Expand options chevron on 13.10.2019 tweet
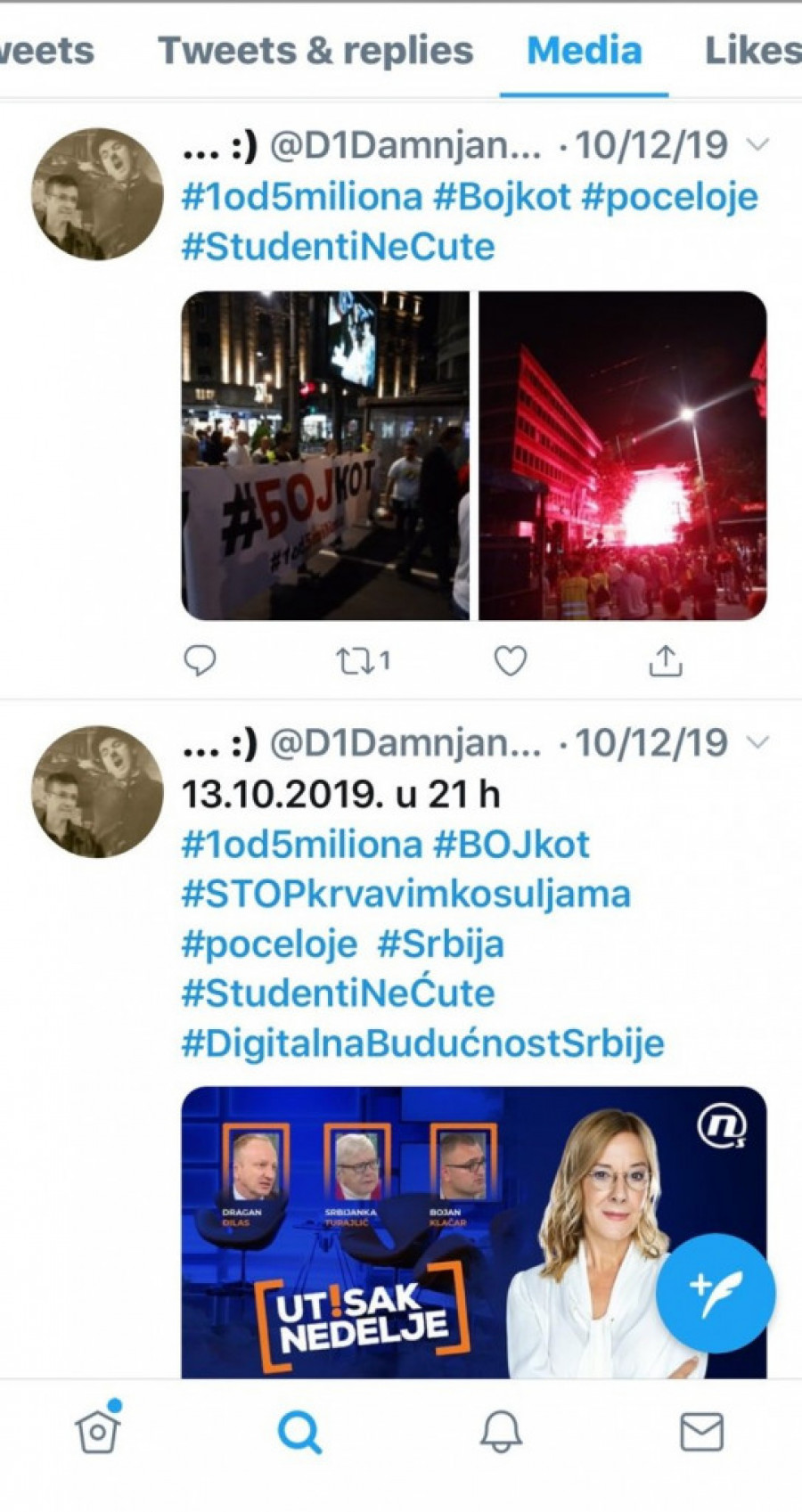Image resolution: width=802 pixels, height=1512 pixels. click(757, 741)
